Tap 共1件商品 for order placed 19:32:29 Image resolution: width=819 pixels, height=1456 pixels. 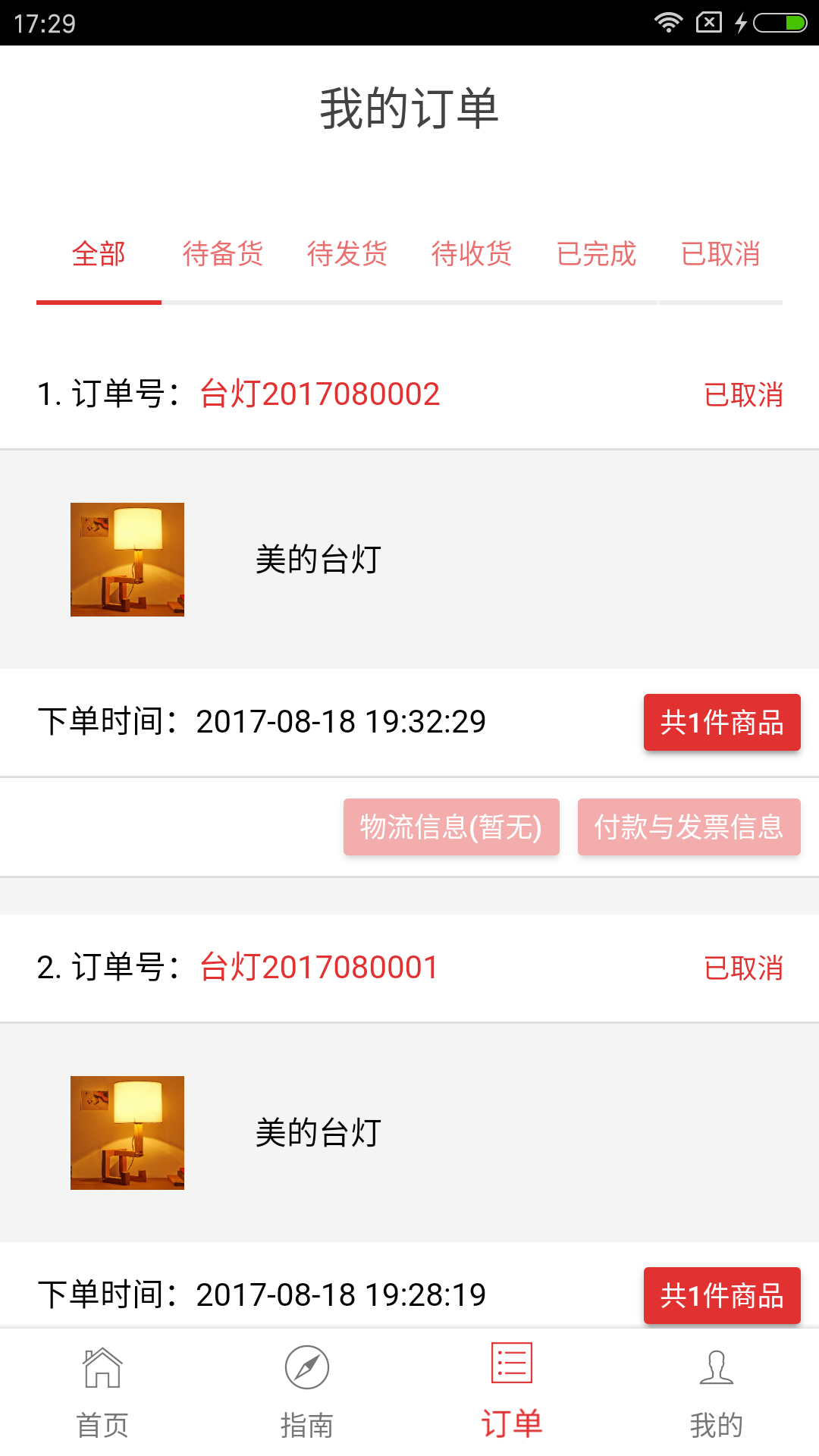[722, 723]
